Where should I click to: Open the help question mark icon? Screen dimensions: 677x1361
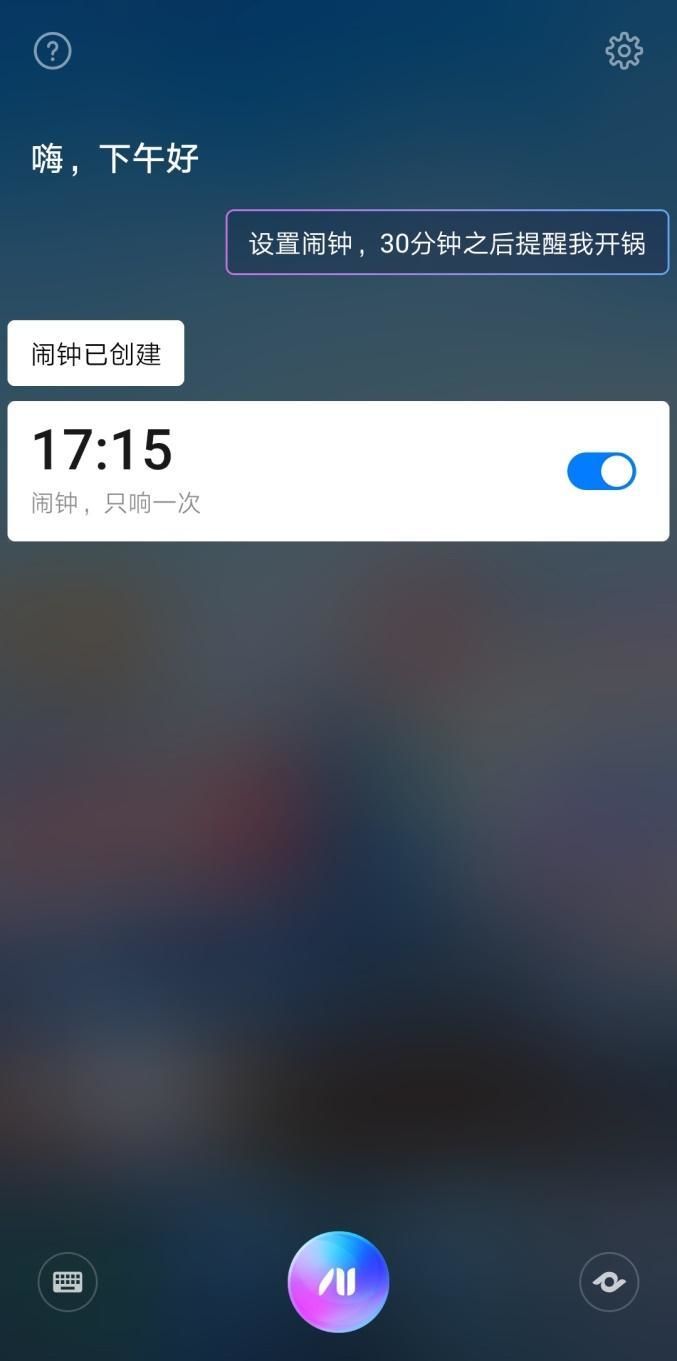point(53,50)
